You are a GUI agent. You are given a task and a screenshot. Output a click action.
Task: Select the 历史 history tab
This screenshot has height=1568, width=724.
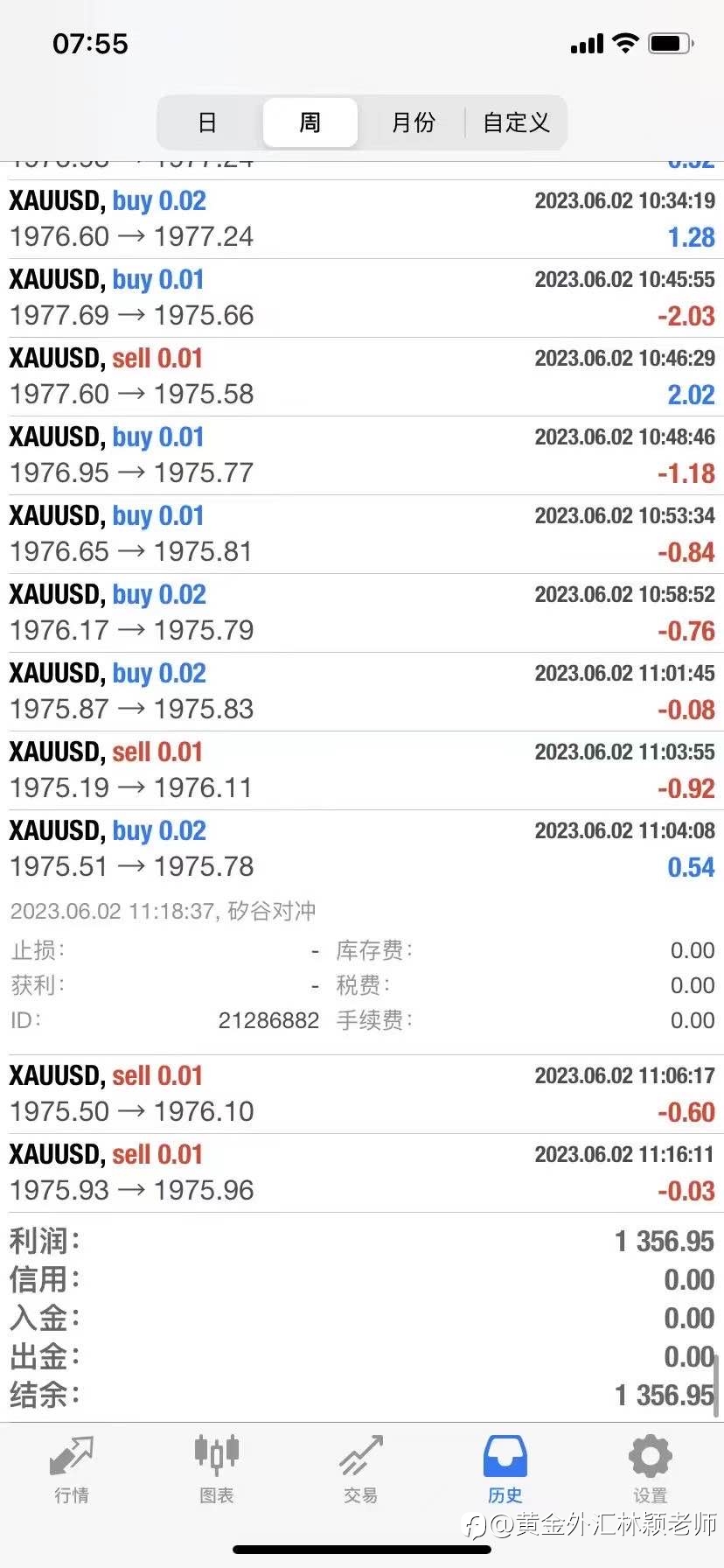coord(505,1469)
